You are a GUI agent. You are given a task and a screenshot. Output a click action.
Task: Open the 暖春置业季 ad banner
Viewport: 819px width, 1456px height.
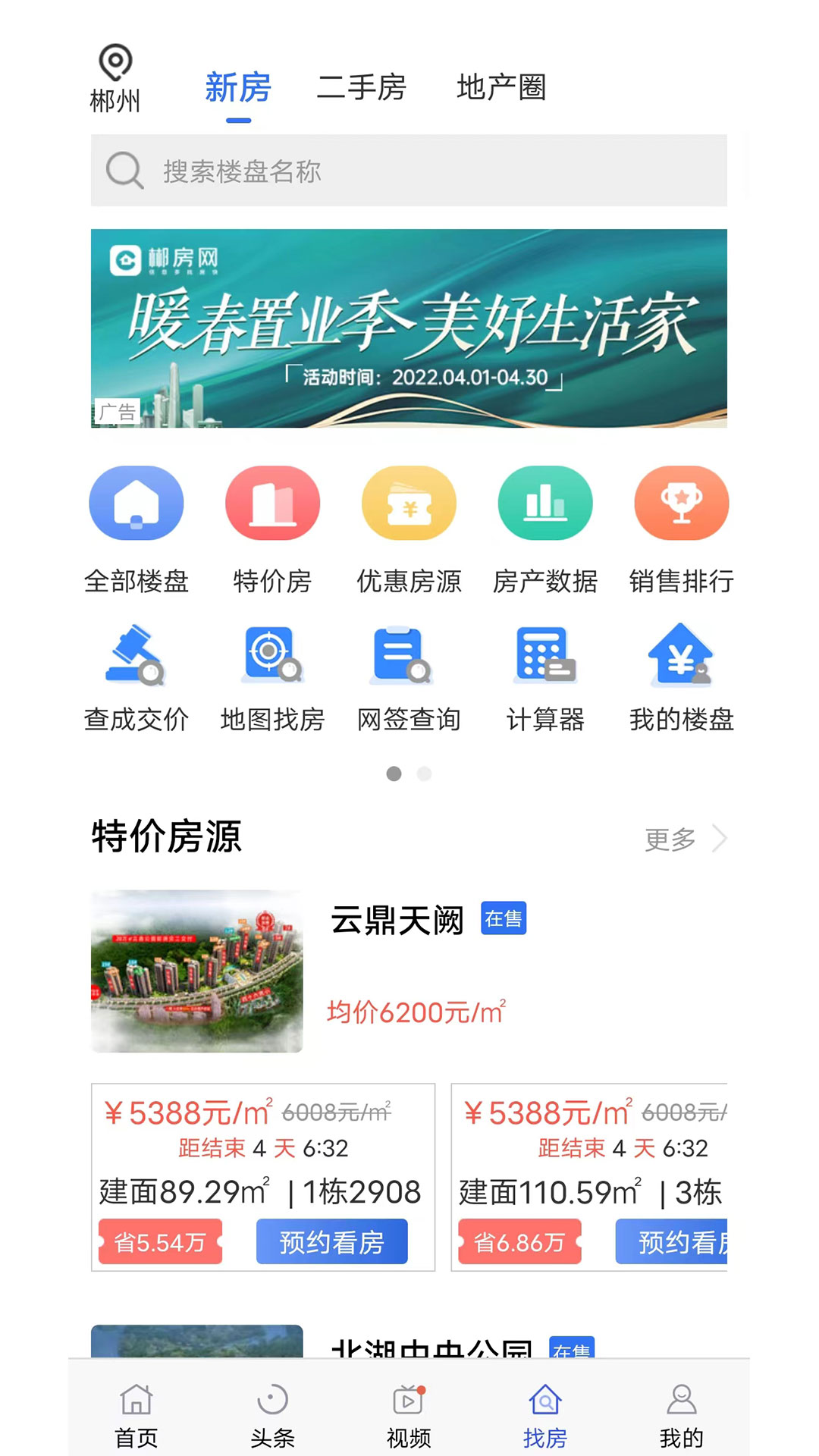[409, 328]
